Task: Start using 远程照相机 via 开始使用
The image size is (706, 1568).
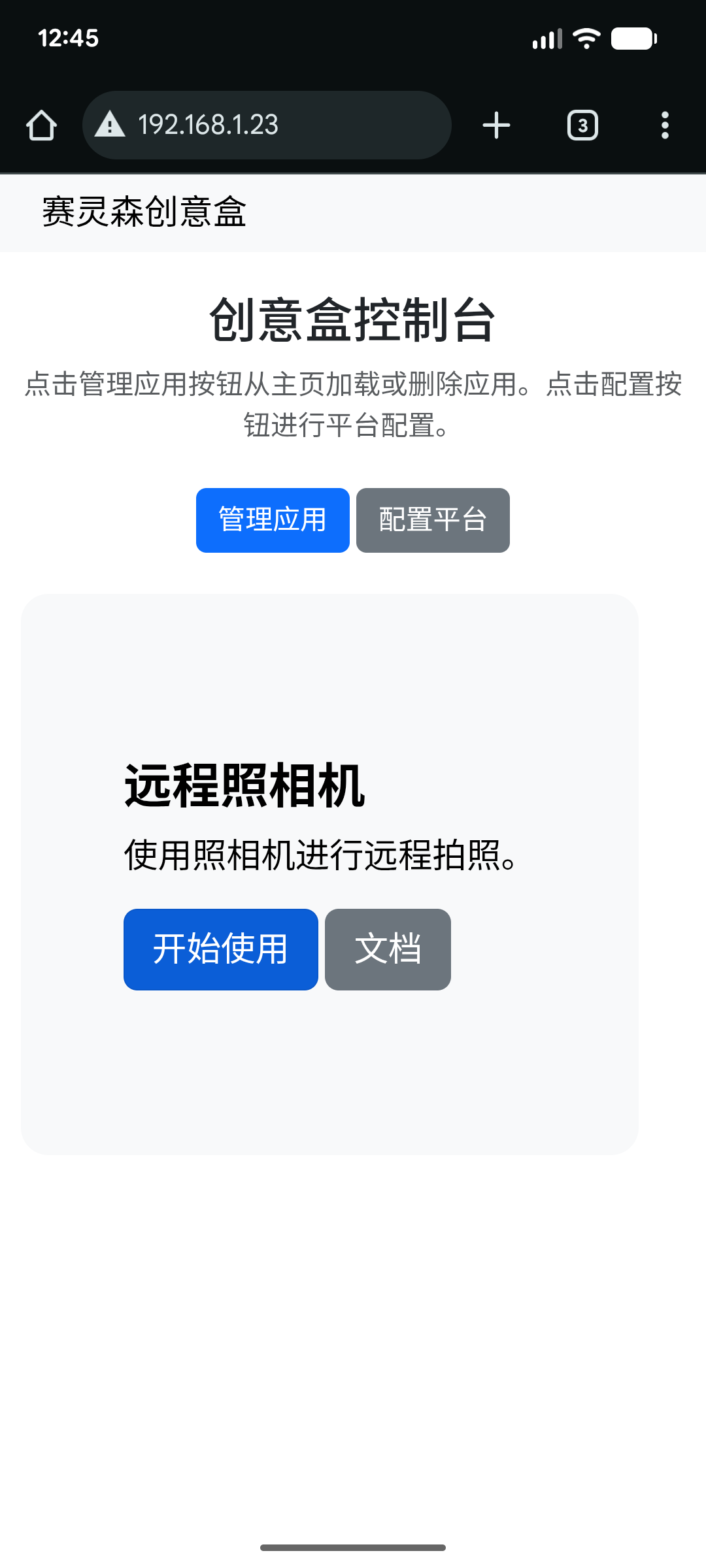Action: [221, 949]
